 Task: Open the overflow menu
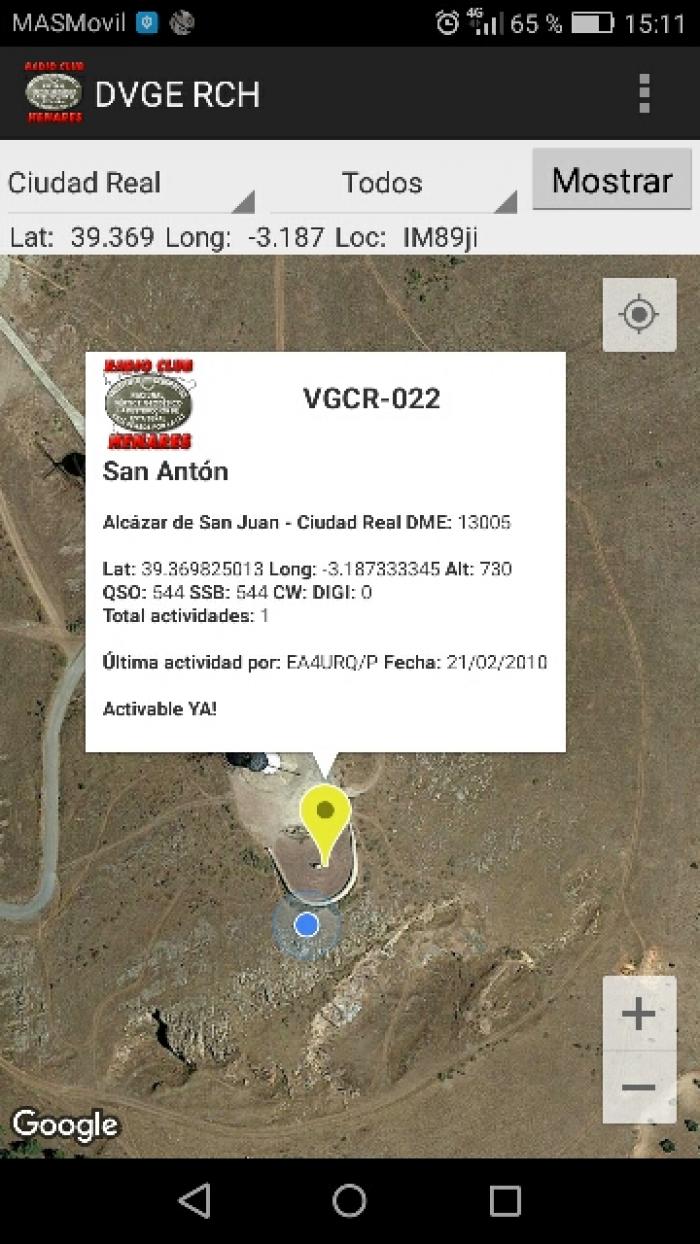pyautogui.click(x=645, y=94)
